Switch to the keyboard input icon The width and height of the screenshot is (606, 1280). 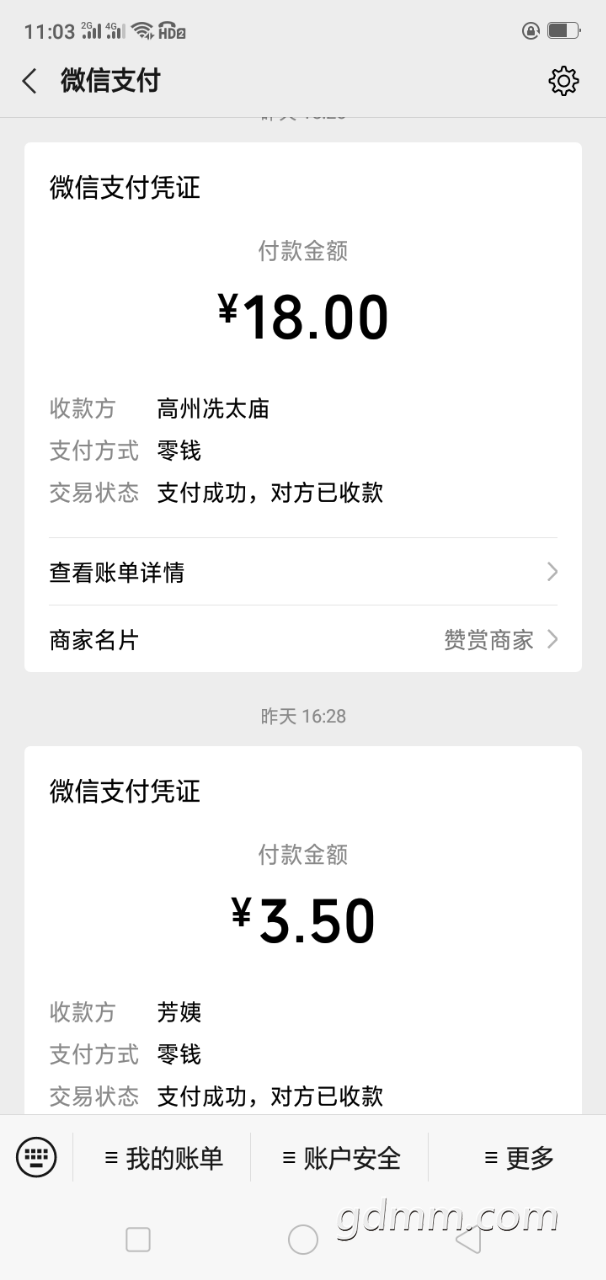pyautogui.click(x=36, y=1158)
